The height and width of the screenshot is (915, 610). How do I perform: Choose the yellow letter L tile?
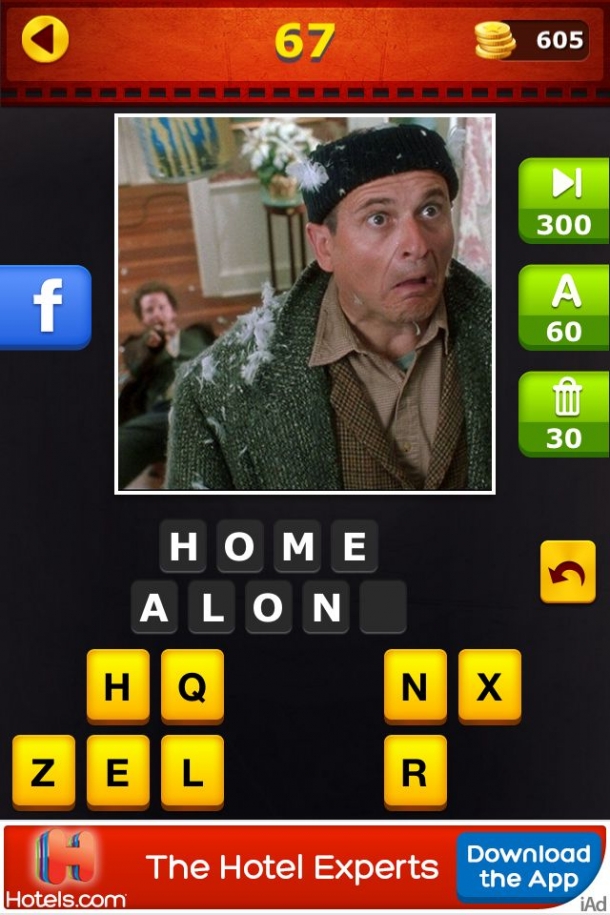[192, 771]
